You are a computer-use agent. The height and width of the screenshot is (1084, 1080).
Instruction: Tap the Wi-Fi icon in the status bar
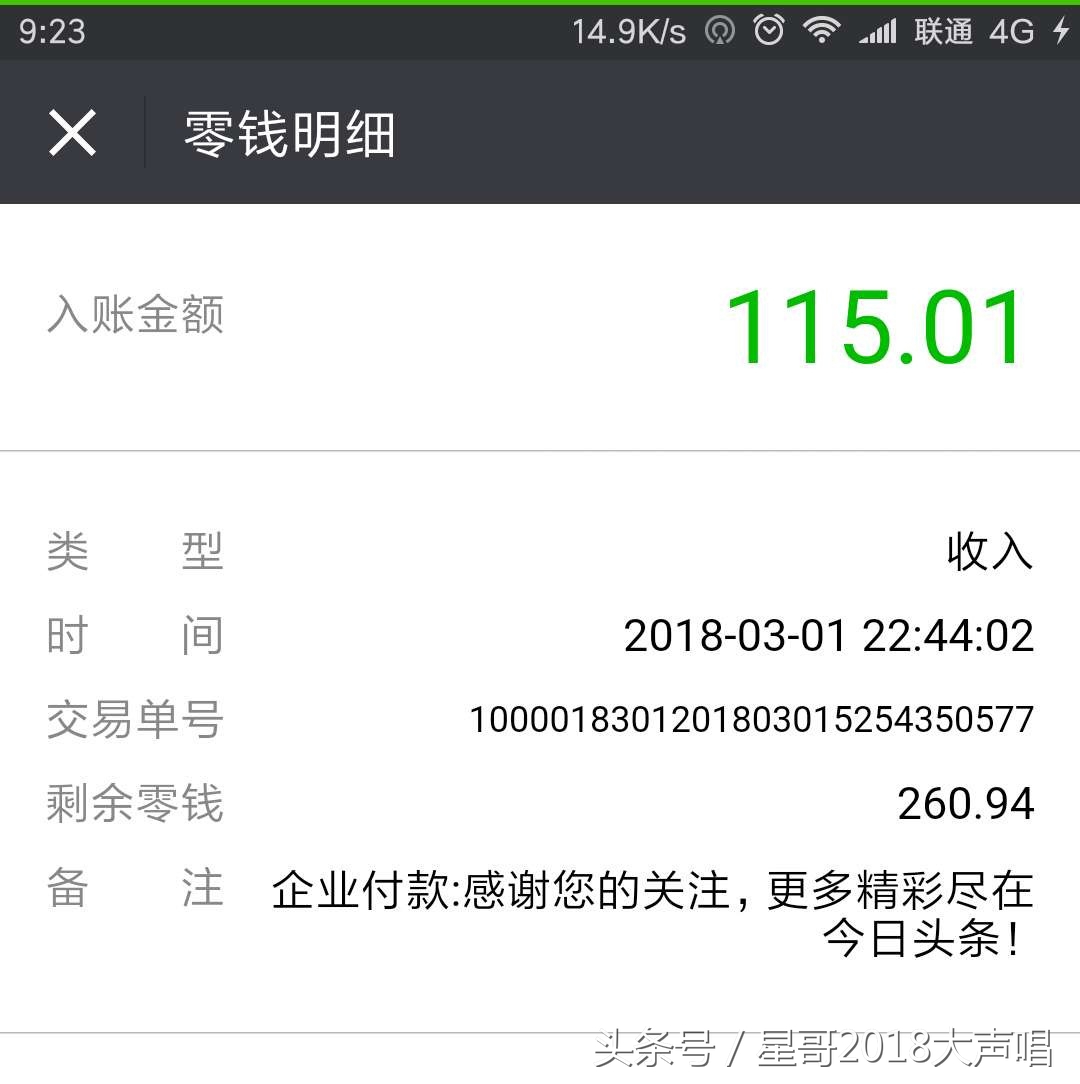click(x=823, y=31)
